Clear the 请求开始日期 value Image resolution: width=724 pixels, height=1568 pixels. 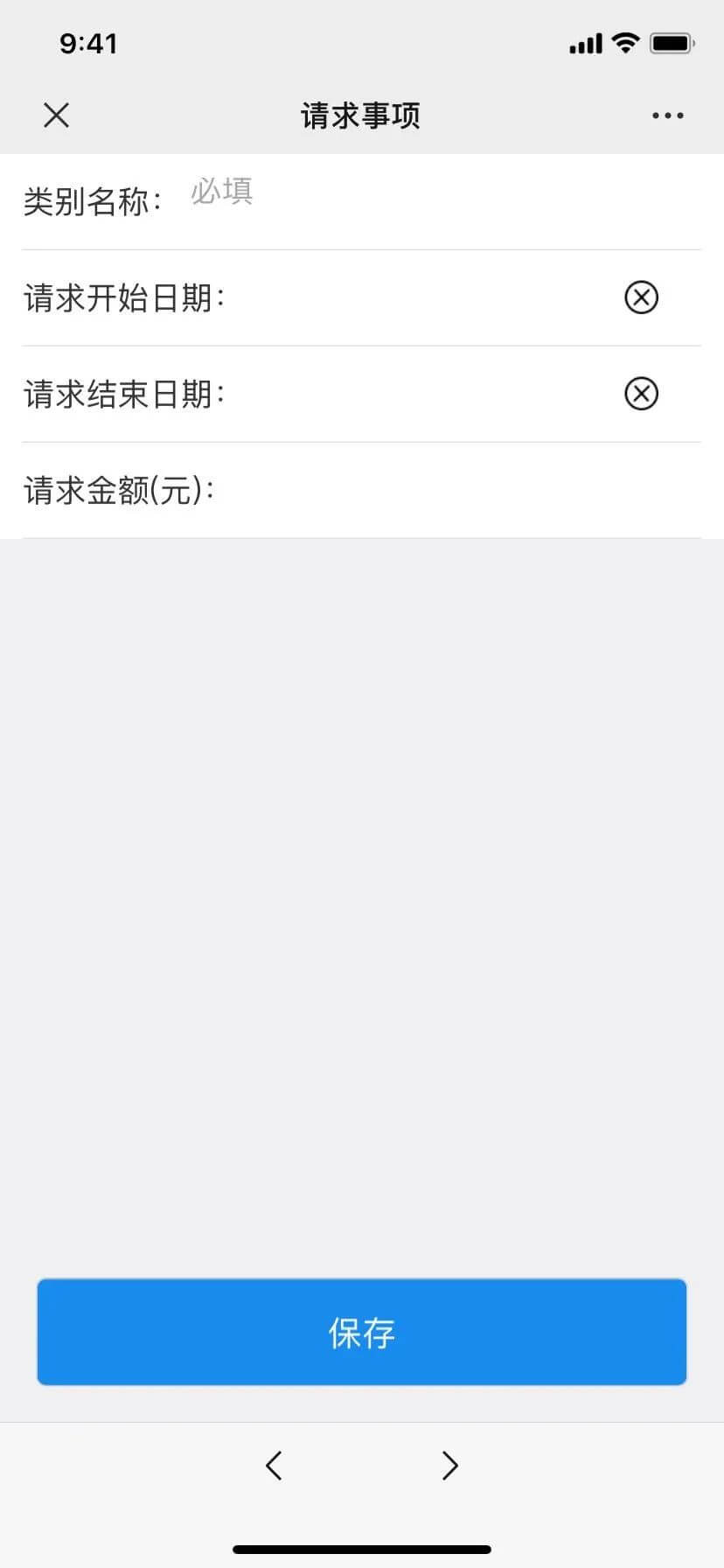click(641, 297)
